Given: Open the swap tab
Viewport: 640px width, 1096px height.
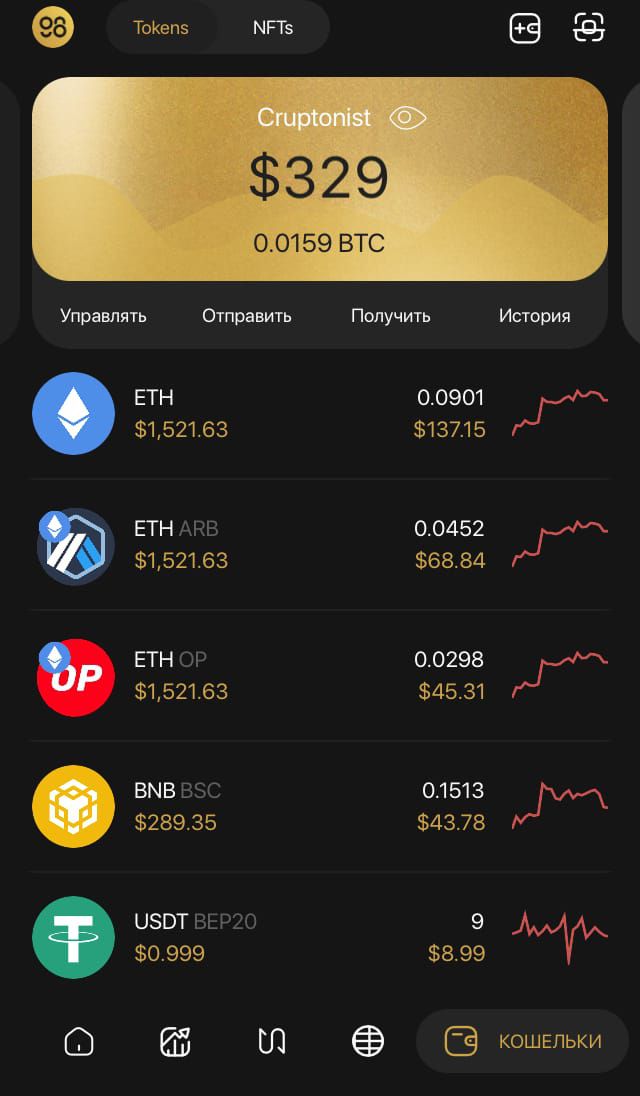Looking at the screenshot, I should pyautogui.click(x=272, y=1041).
